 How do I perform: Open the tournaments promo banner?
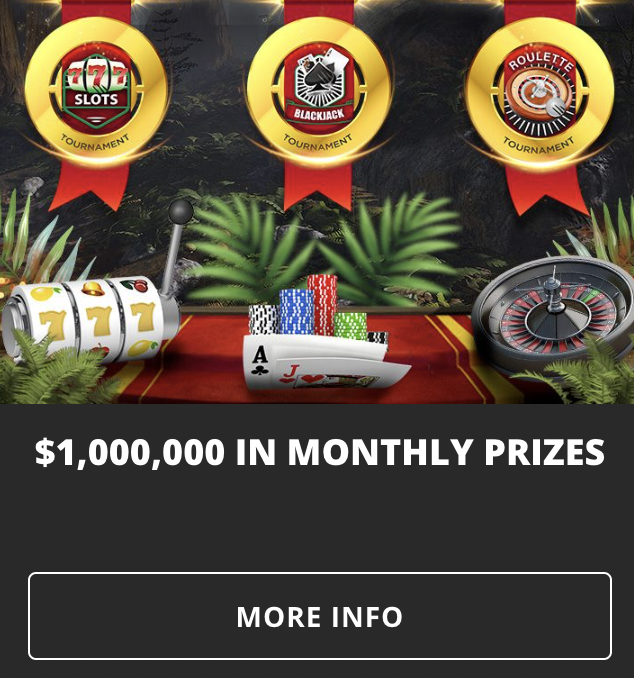317,200
